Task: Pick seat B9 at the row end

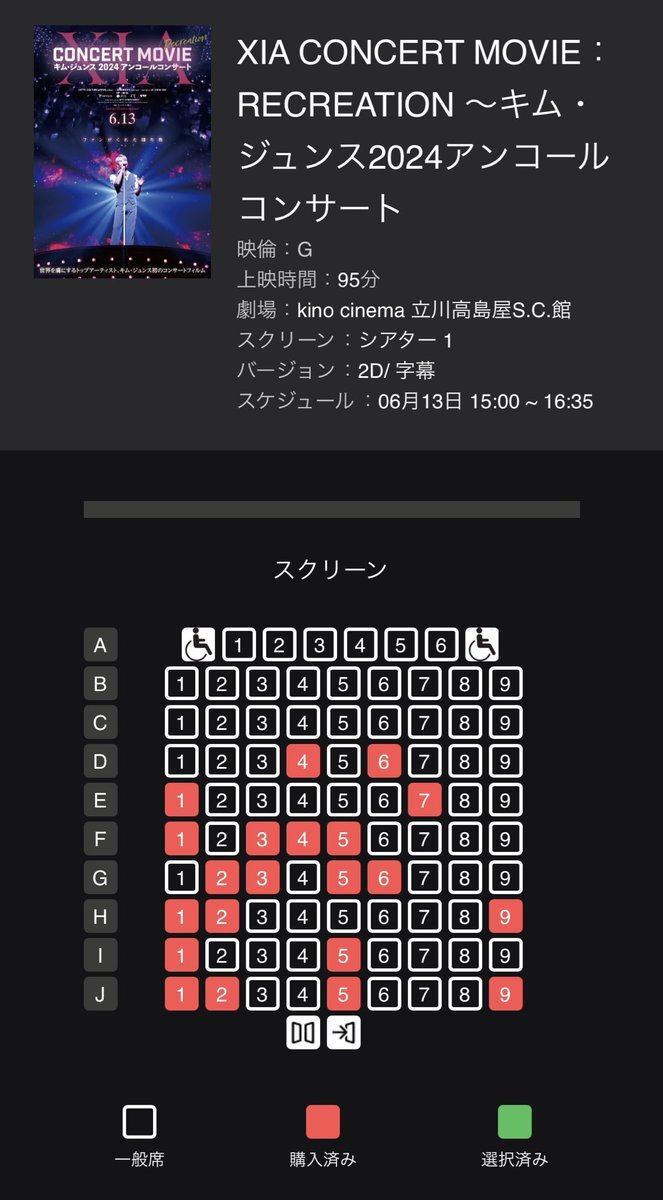Action: pyautogui.click(x=506, y=684)
